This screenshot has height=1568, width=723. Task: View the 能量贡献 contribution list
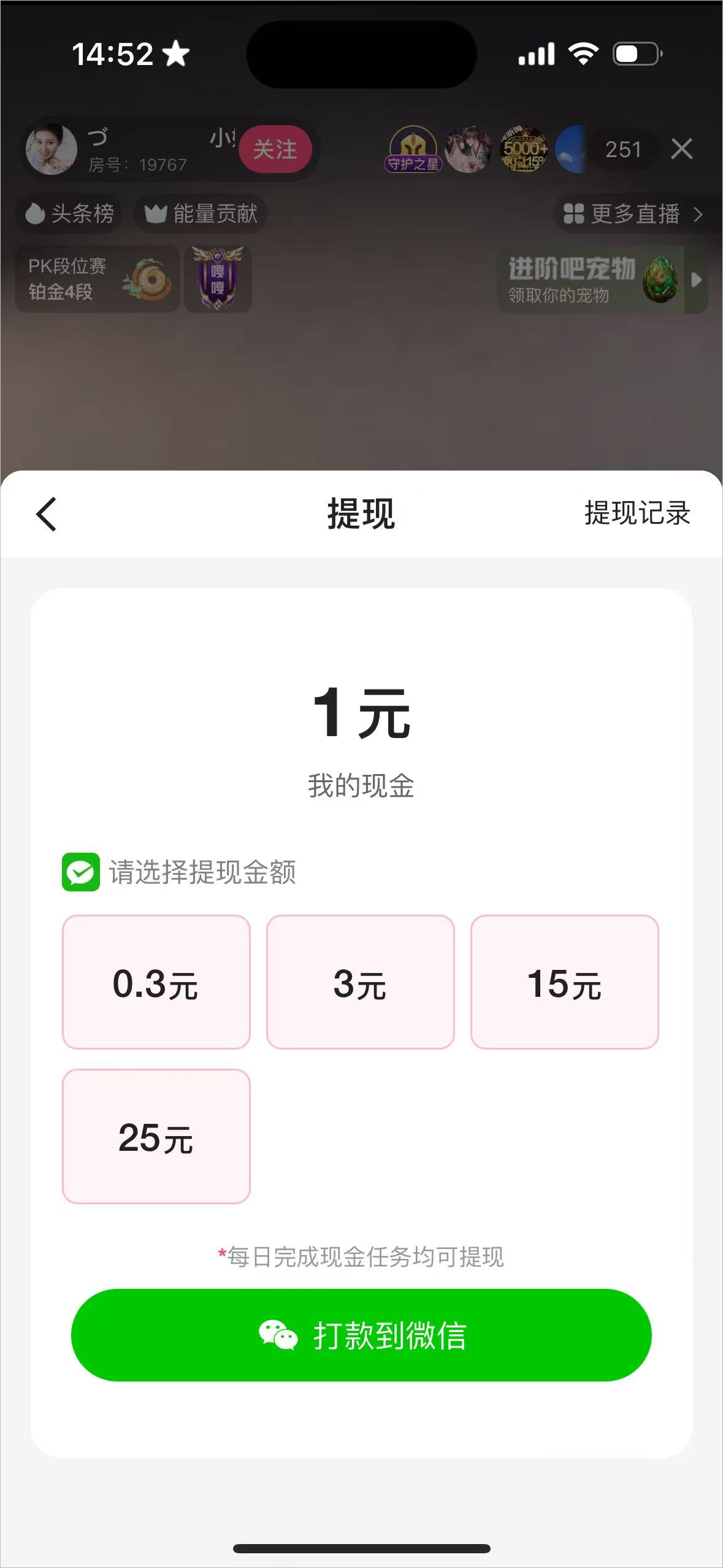coord(201,213)
